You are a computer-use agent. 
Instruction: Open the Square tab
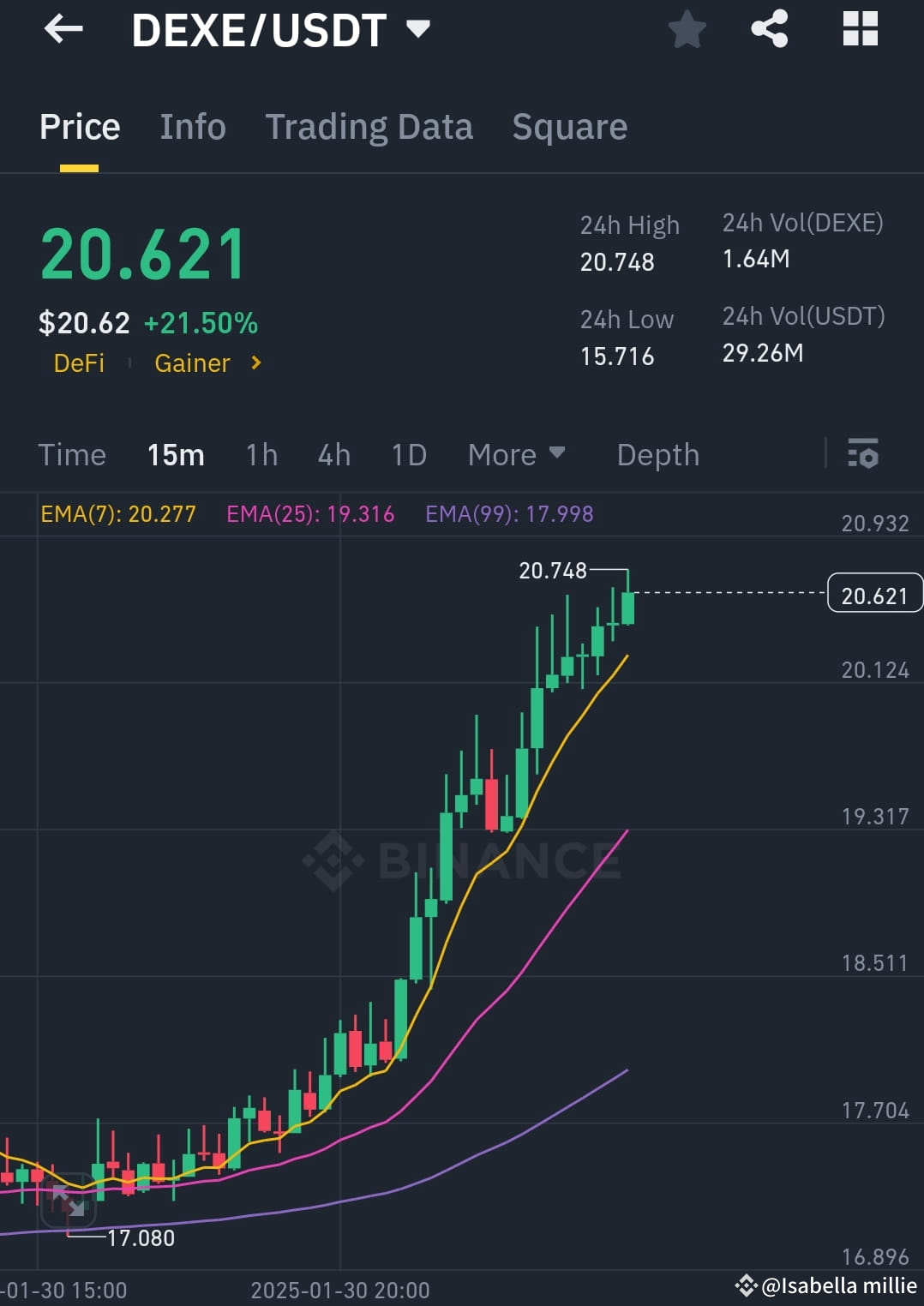tap(569, 126)
